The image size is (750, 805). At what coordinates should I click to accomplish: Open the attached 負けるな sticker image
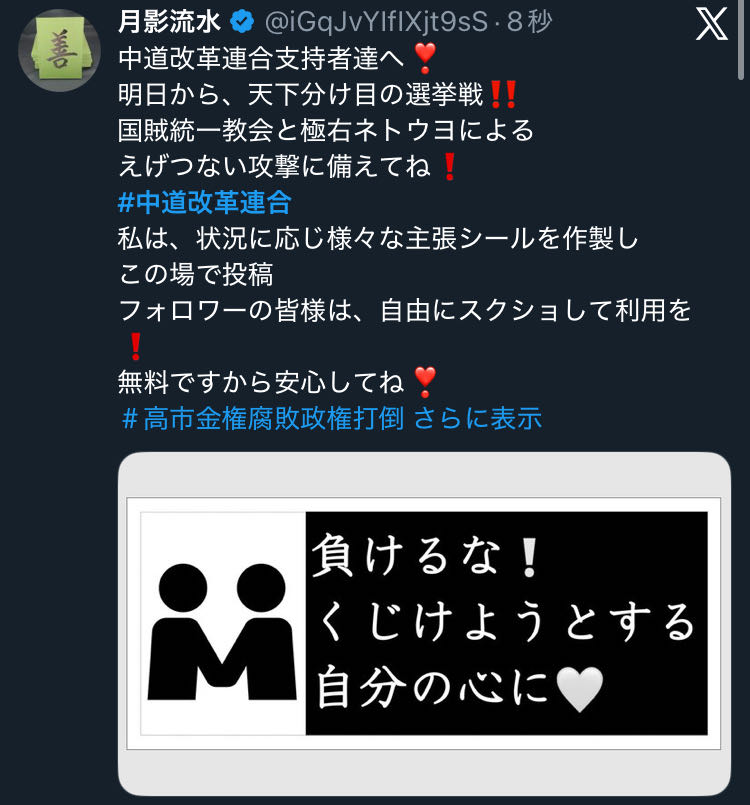click(x=424, y=622)
